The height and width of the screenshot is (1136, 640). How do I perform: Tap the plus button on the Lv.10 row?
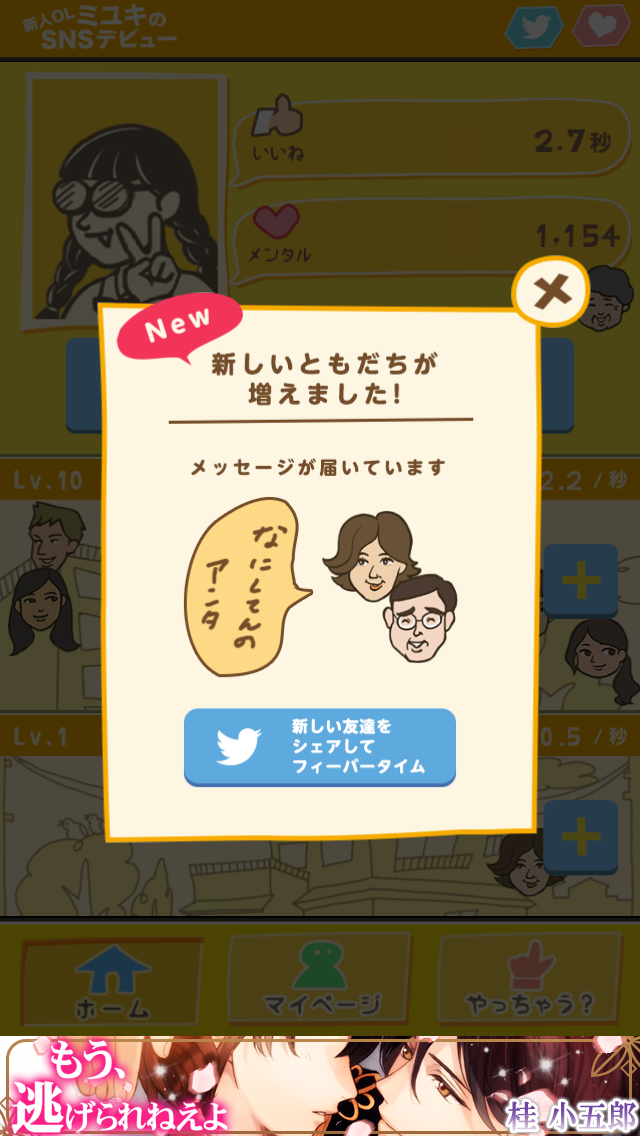point(581,580)
